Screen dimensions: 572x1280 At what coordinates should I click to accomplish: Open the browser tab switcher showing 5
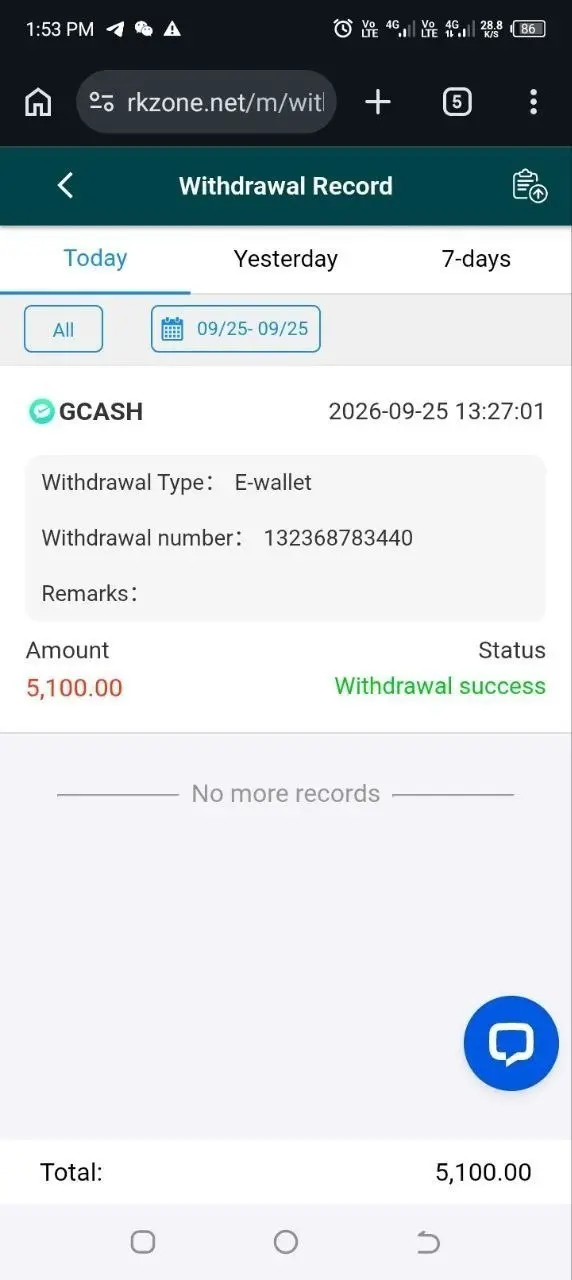click(457, 102)
